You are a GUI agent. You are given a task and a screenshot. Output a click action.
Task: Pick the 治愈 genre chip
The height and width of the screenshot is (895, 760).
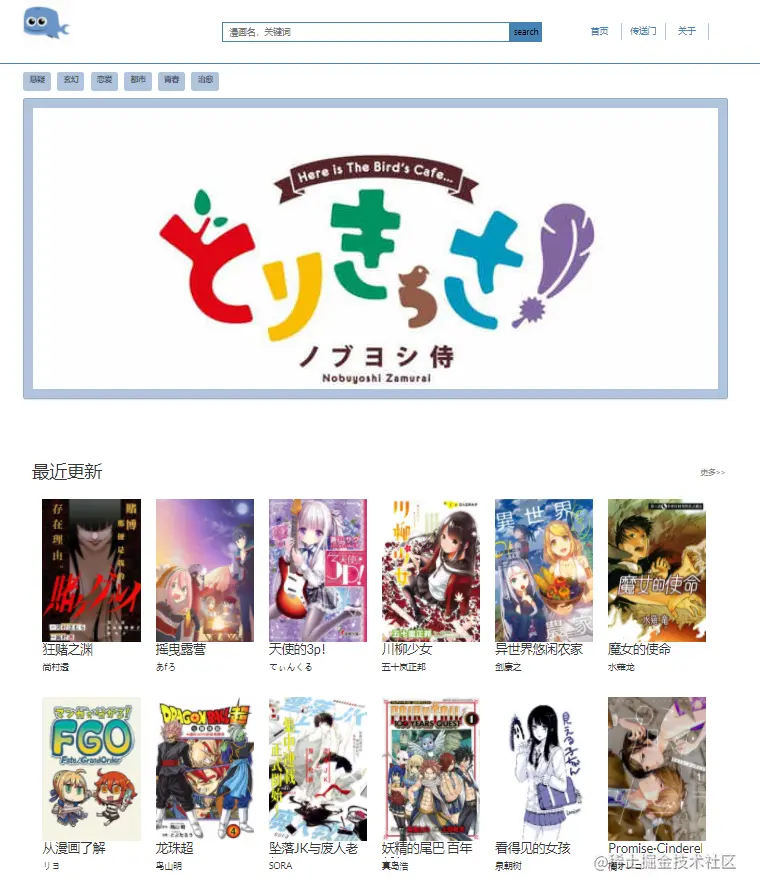coord(205,80)
